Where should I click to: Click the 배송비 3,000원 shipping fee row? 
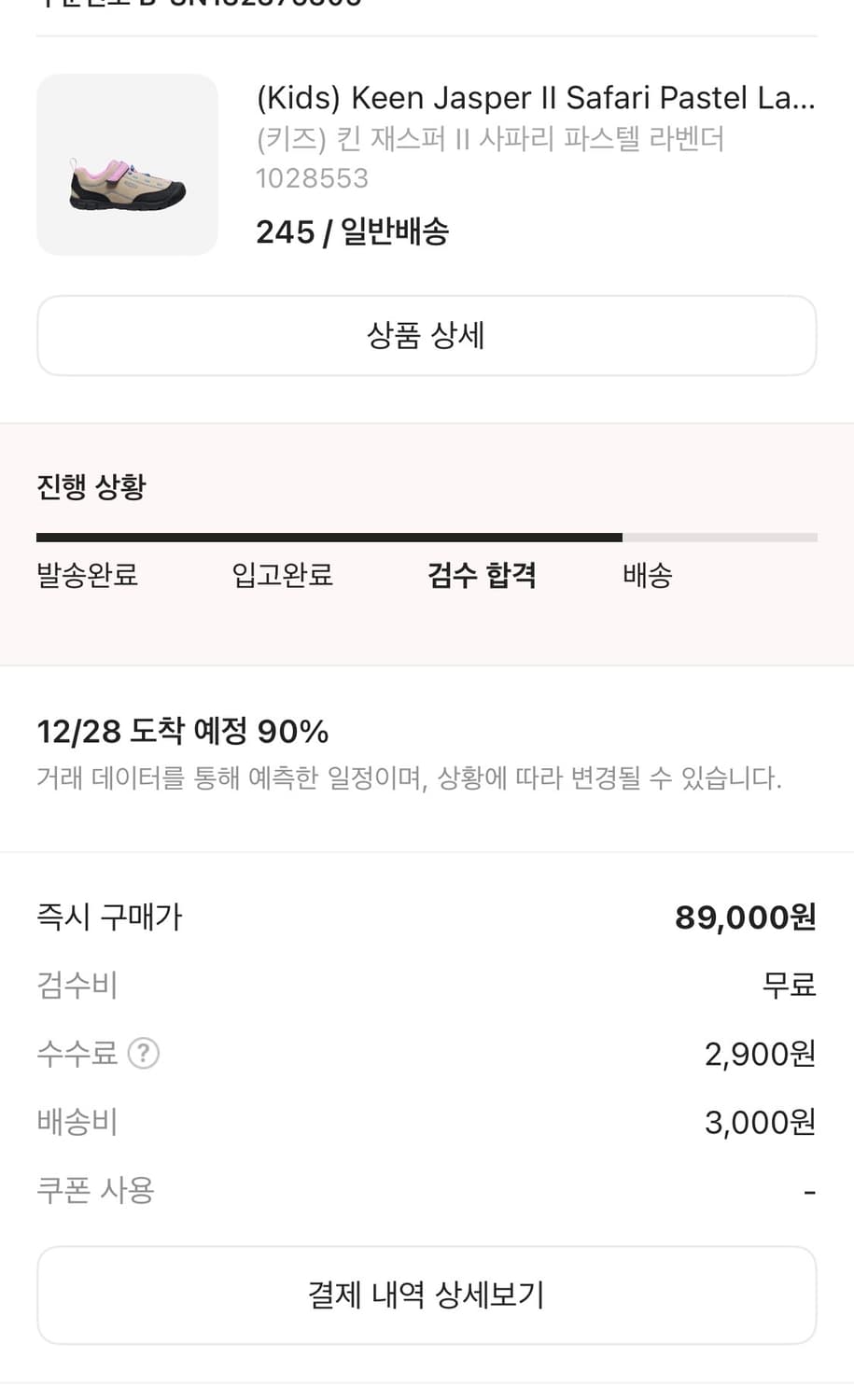click(x=427, y=1122)
